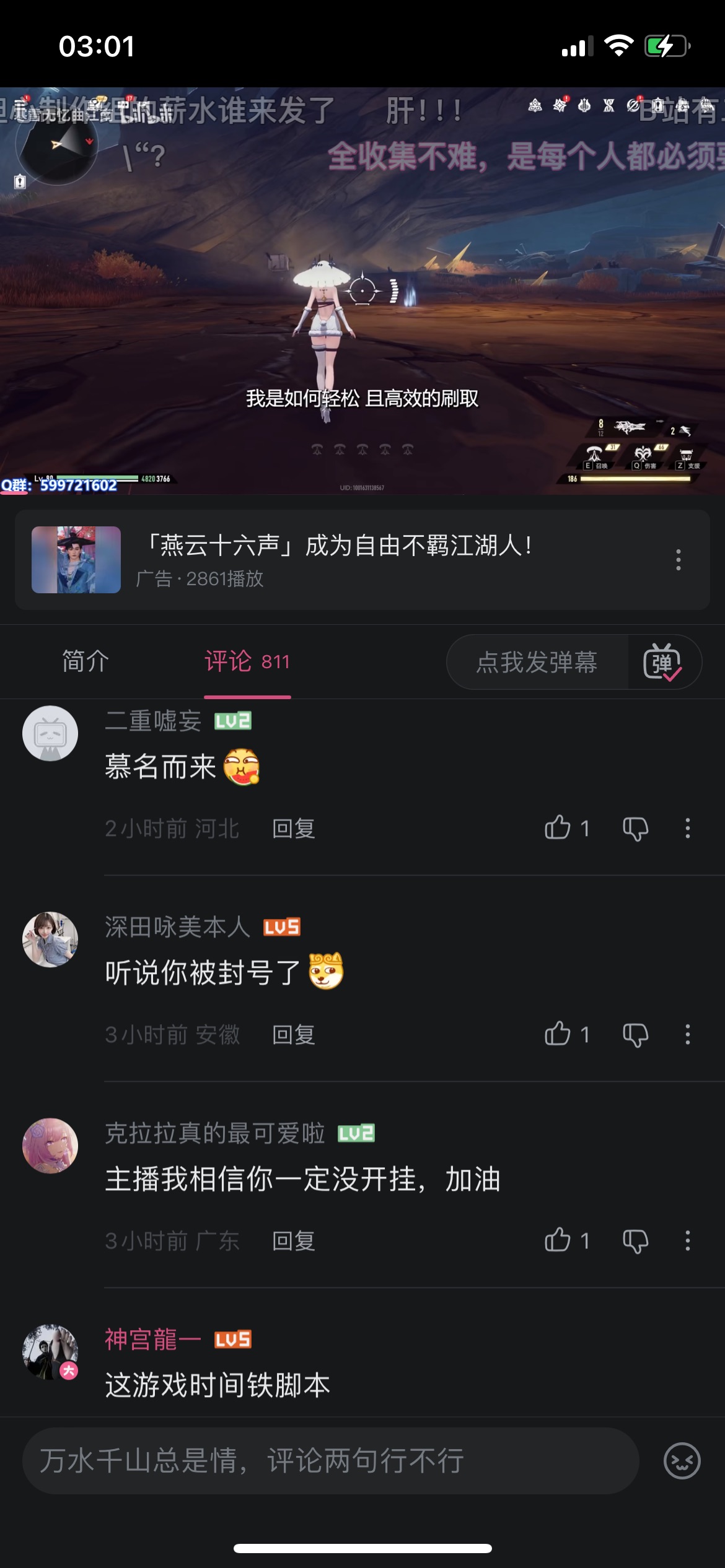The image size is (725, 1568).
Task: Switch to the 简介 tab
Action: click(86, 661)
